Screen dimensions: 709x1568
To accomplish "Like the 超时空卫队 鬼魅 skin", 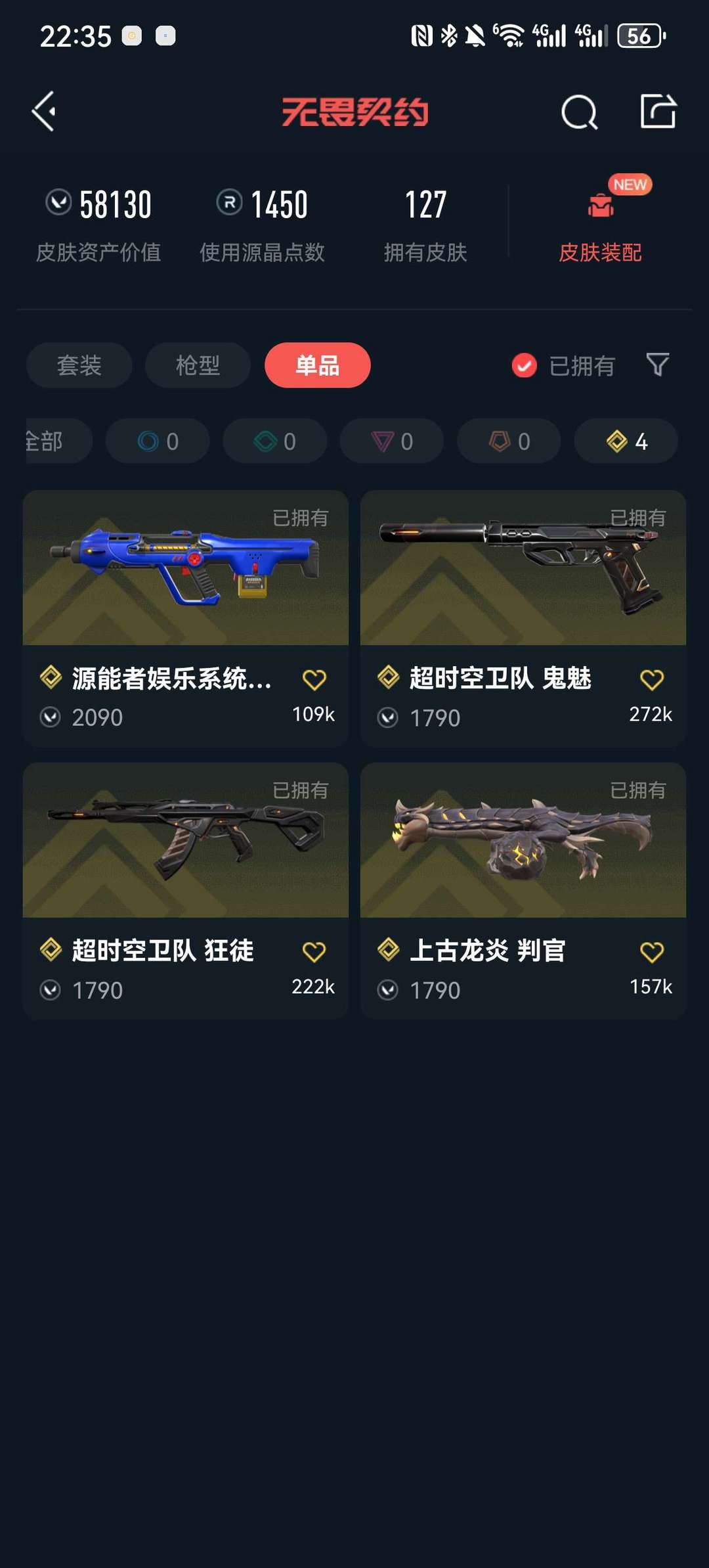I will pos(651,679).
